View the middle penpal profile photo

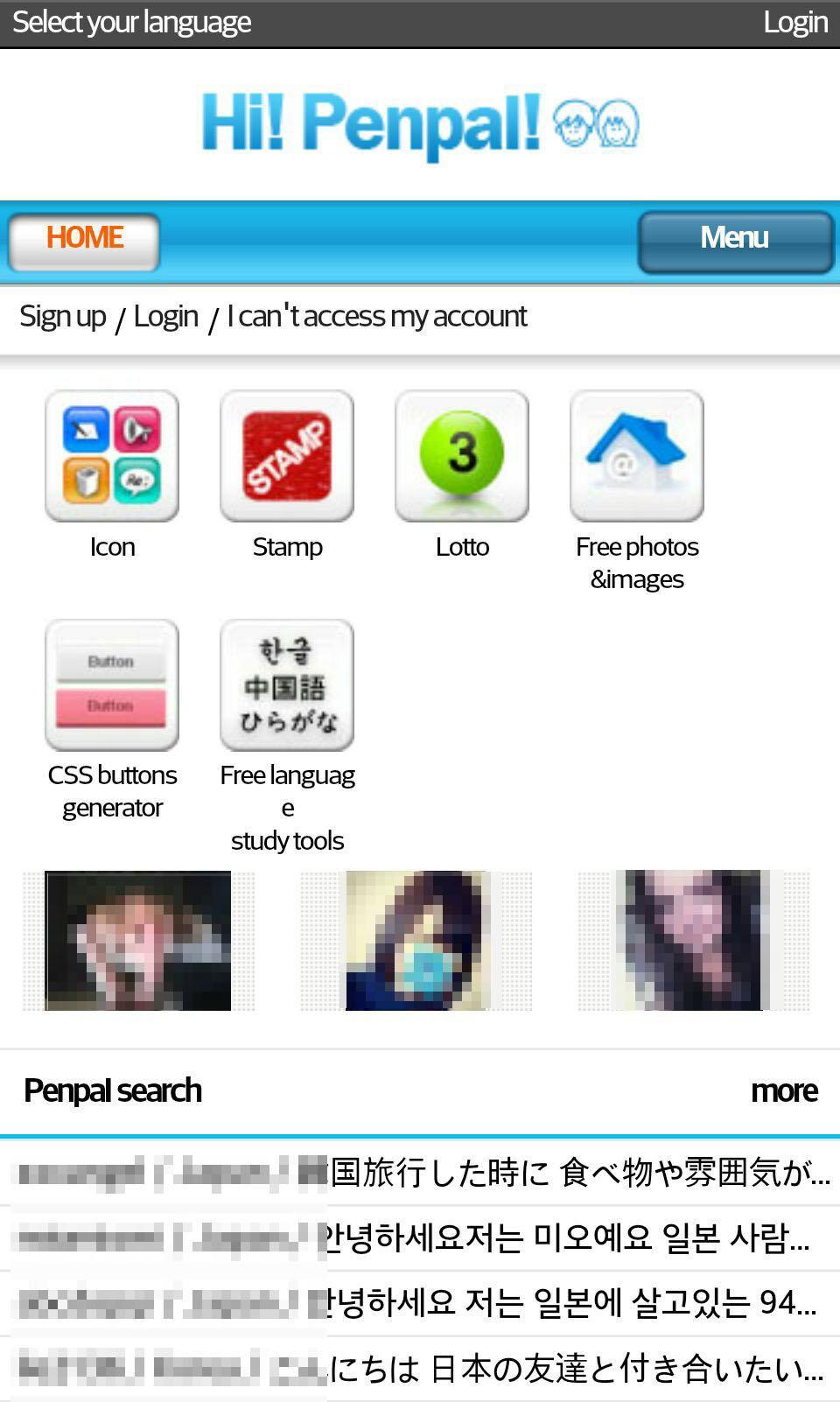pos(416,941)
